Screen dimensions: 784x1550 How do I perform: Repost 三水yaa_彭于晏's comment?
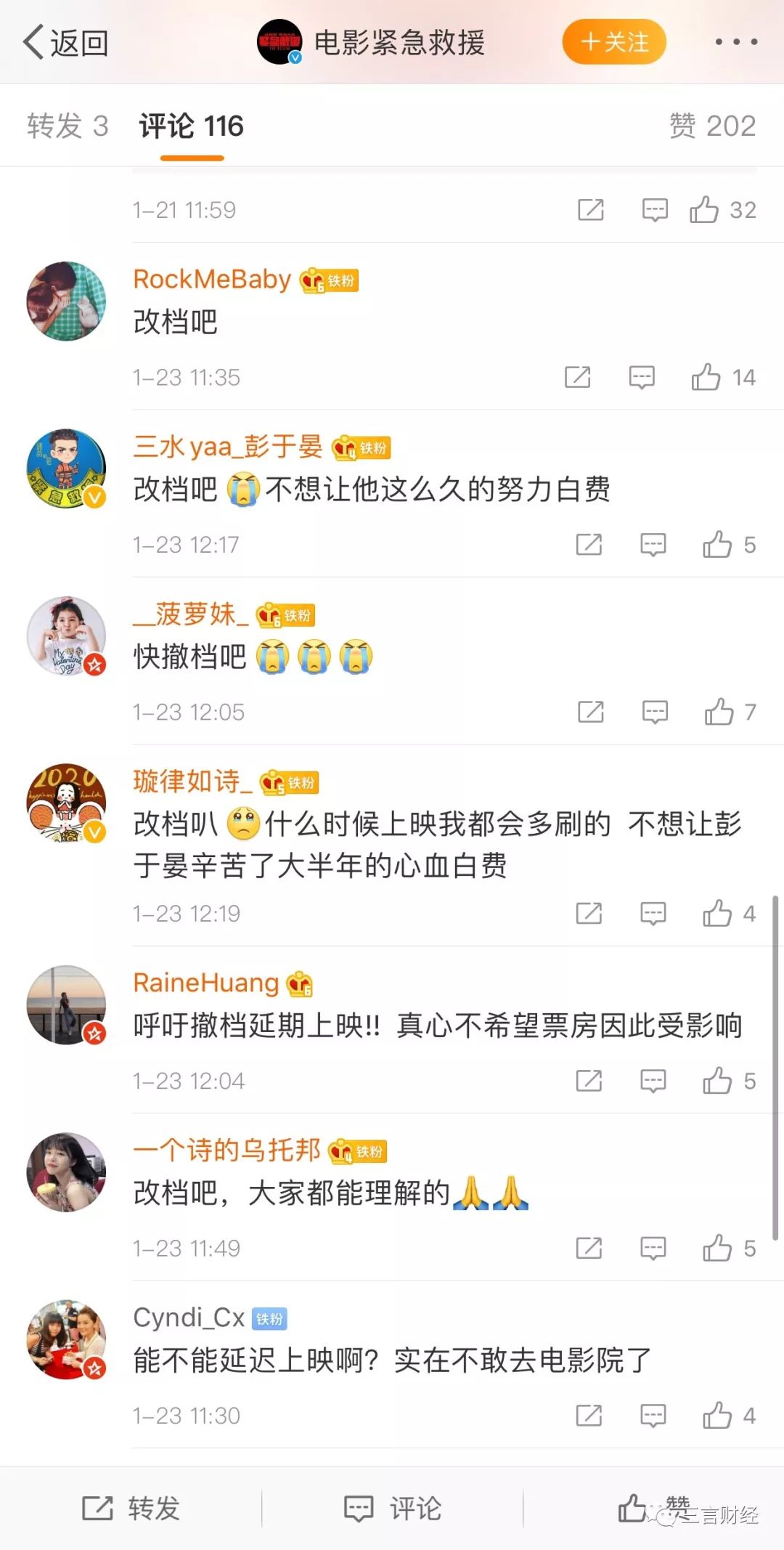(589, 545)
